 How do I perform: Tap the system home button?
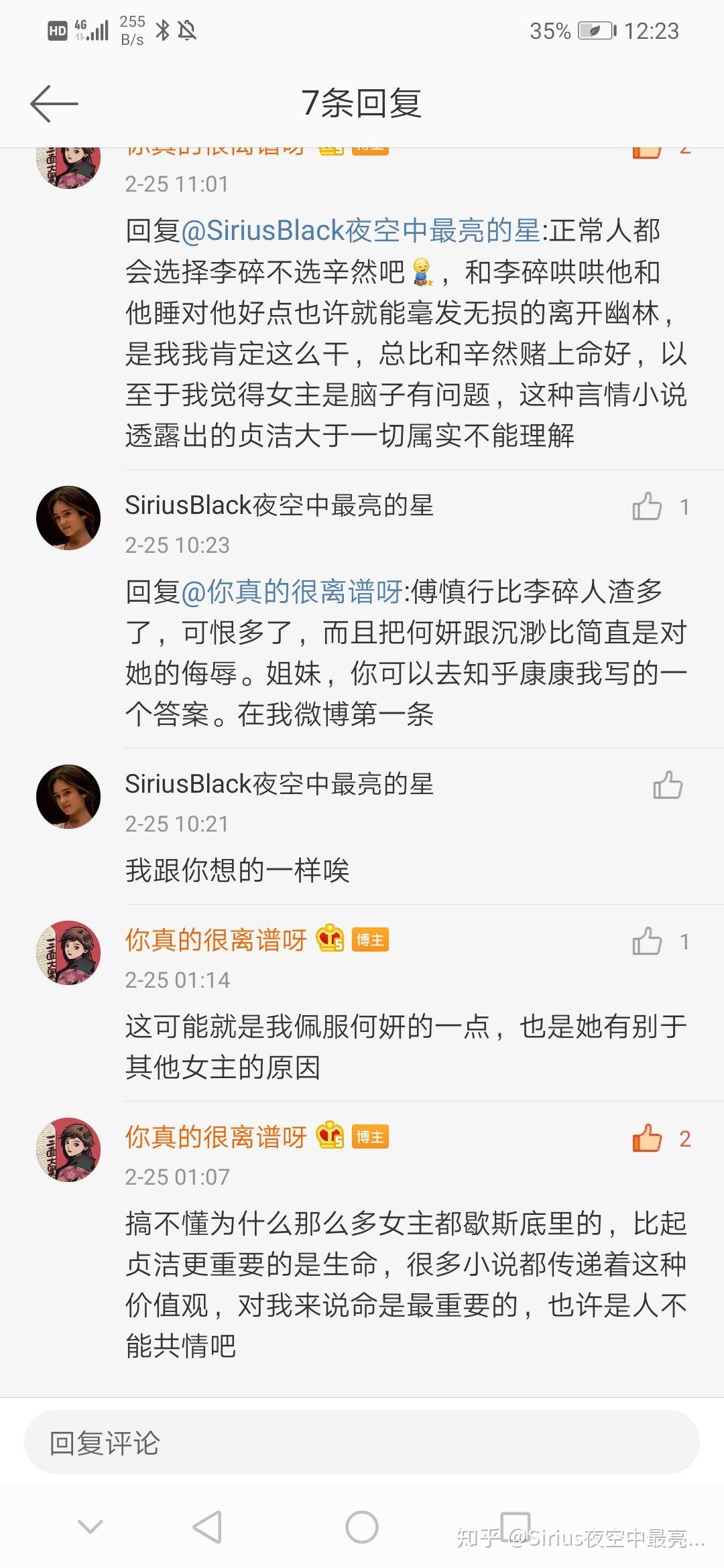(362, 1527)
